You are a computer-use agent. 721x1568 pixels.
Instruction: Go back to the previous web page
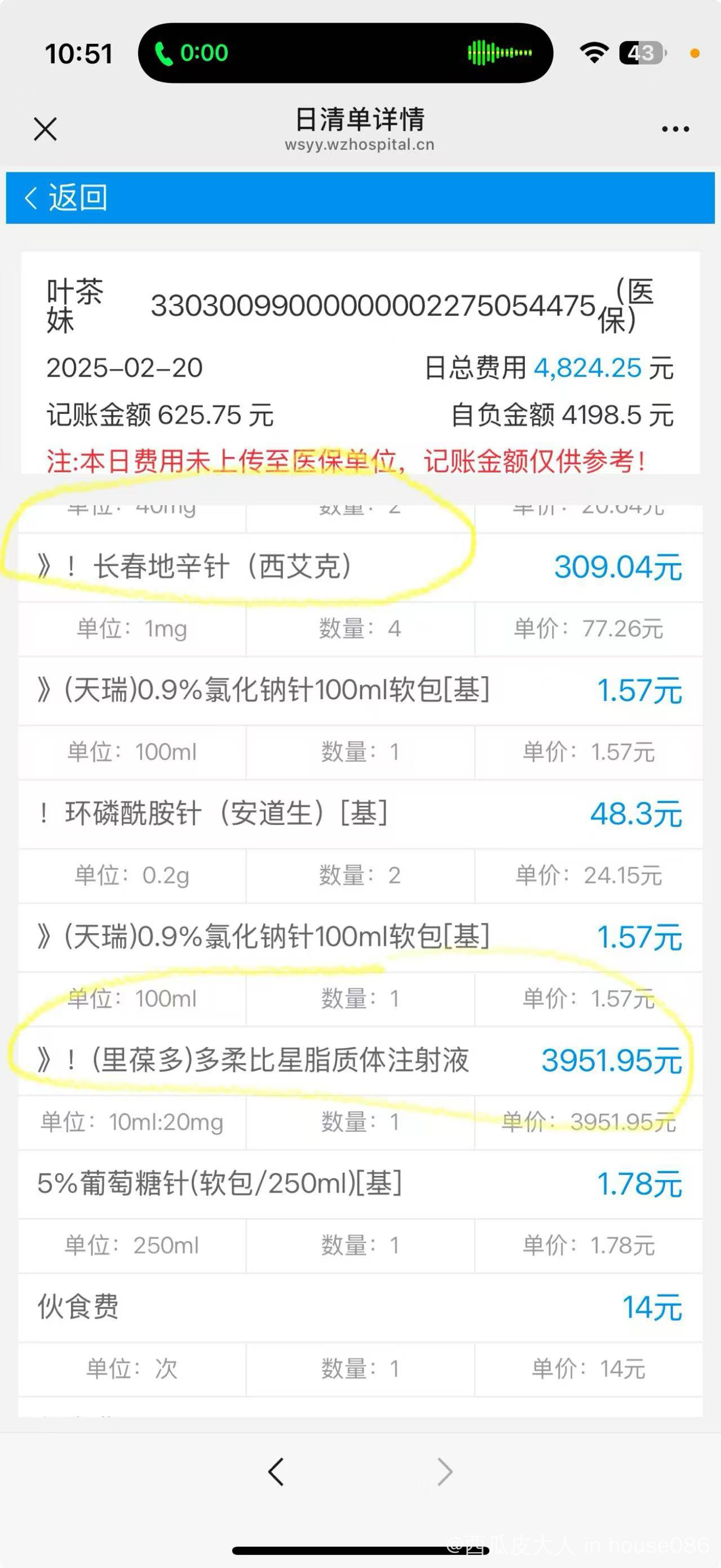coord(276,1473)
